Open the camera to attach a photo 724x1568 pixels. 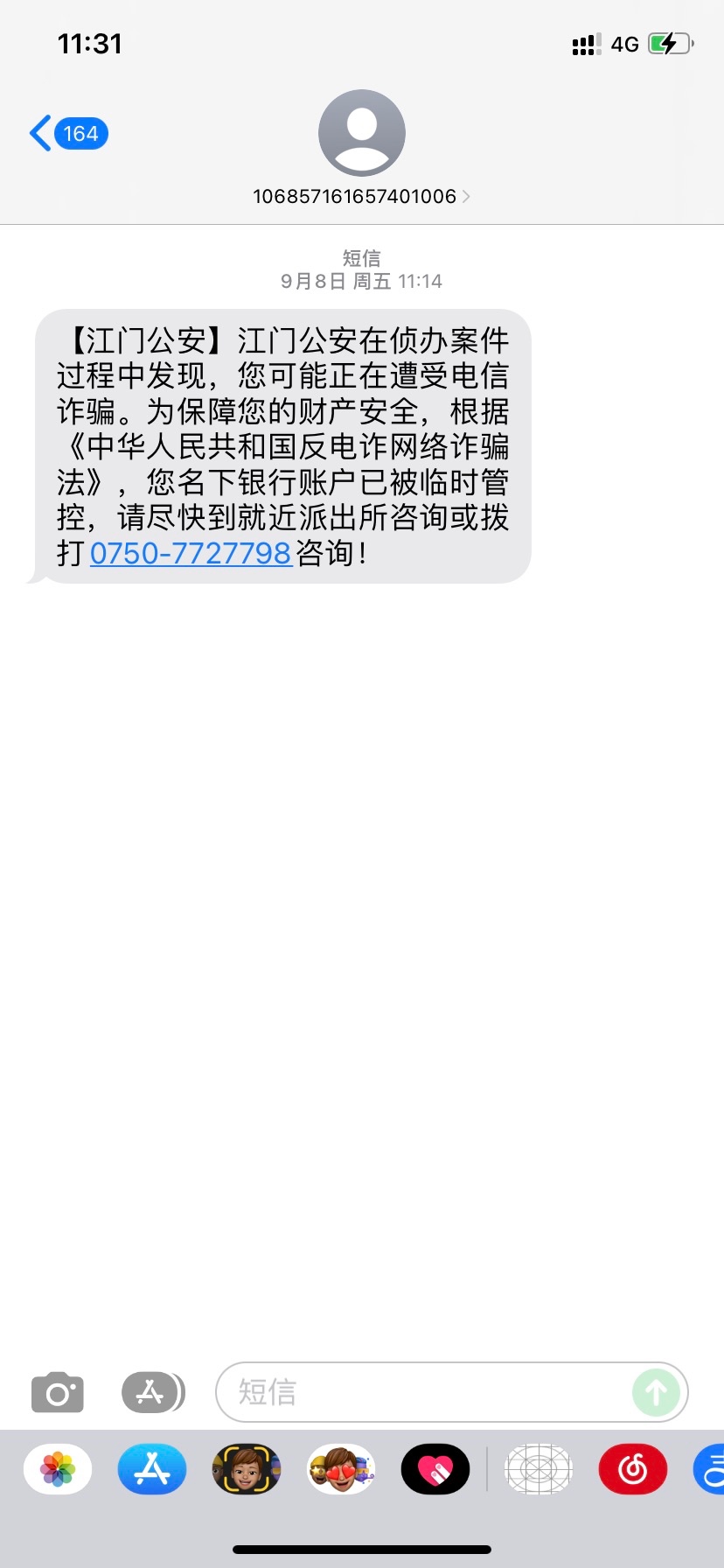[58, 1392]
